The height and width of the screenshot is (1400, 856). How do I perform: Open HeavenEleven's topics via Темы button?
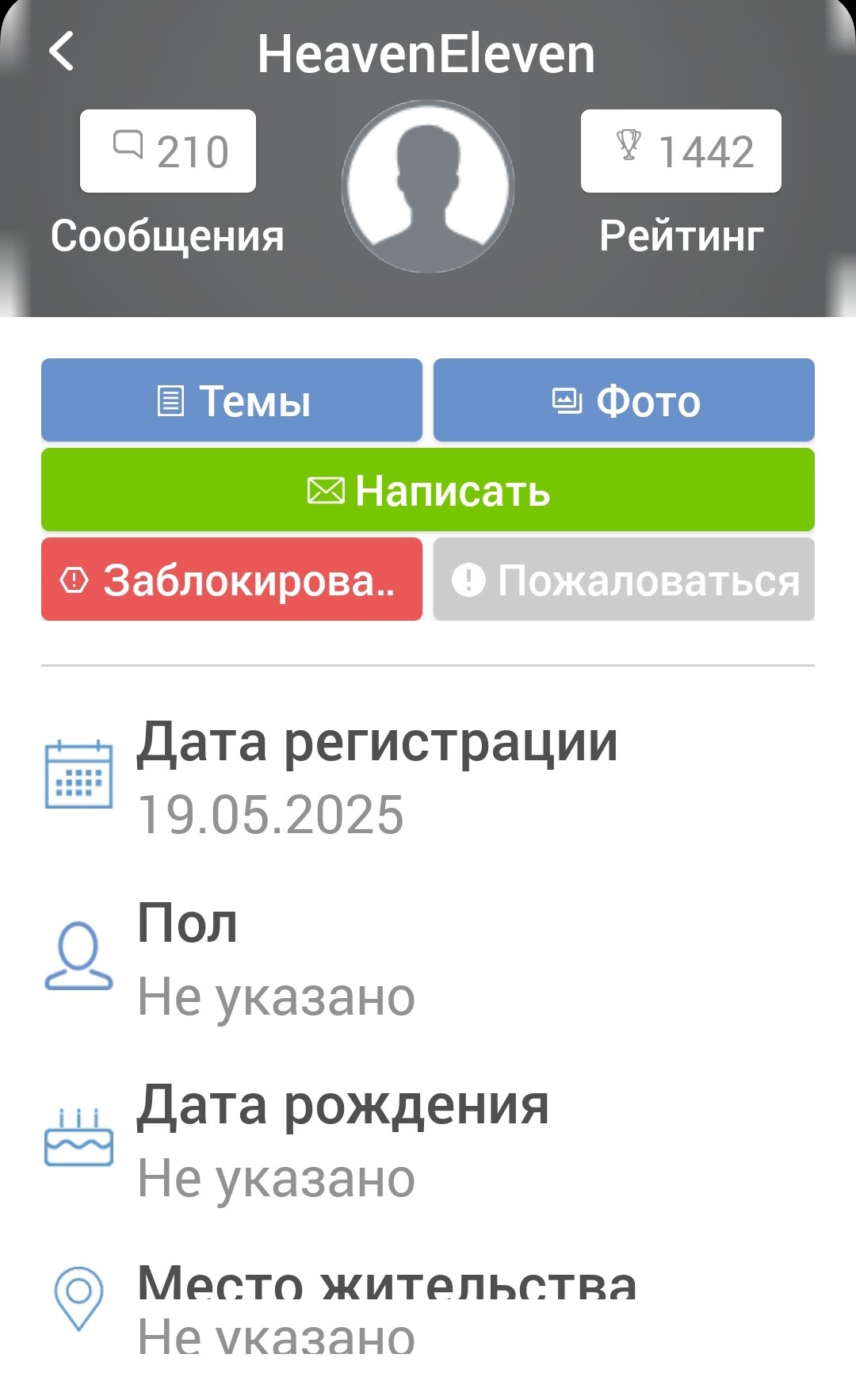coord(231,400)
